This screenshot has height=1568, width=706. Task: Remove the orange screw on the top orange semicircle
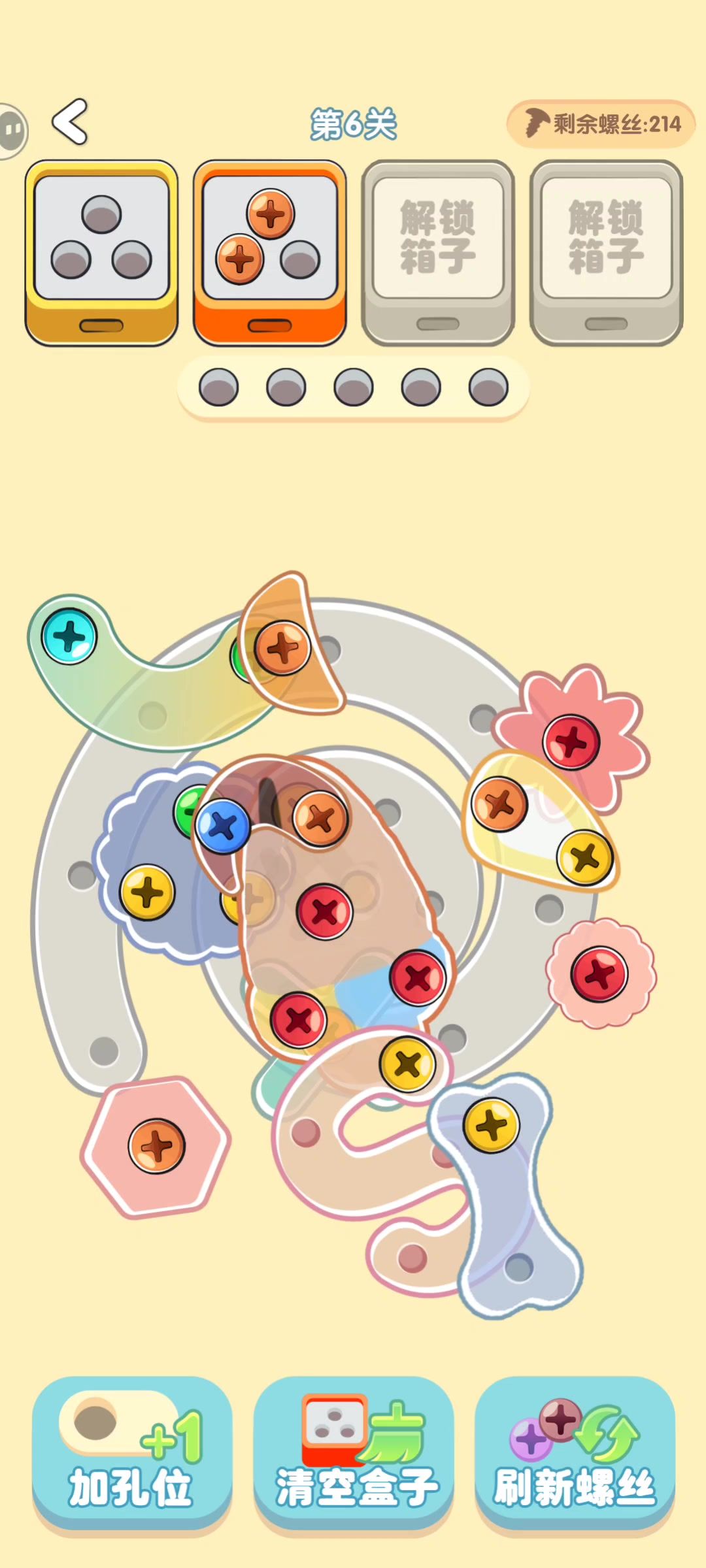(x=282, y=647)
